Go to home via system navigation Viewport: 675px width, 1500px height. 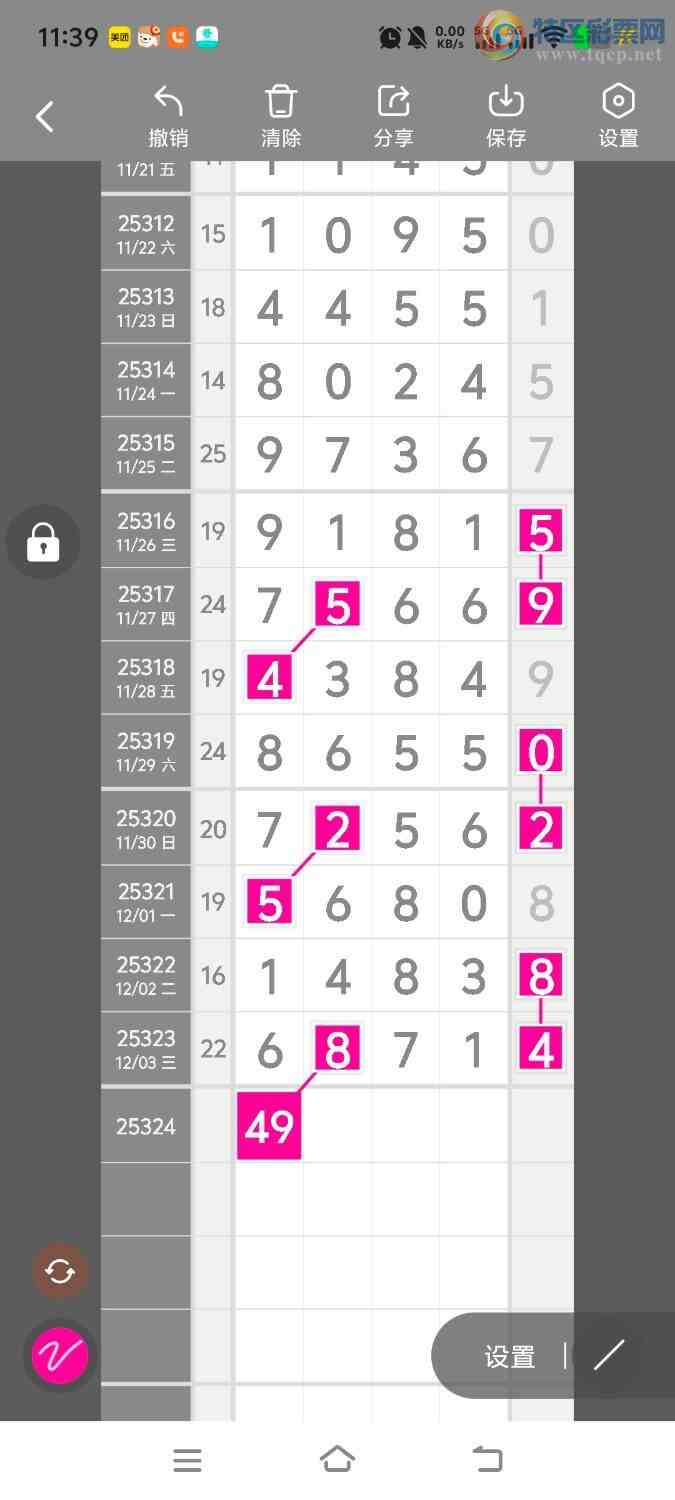337,1460
